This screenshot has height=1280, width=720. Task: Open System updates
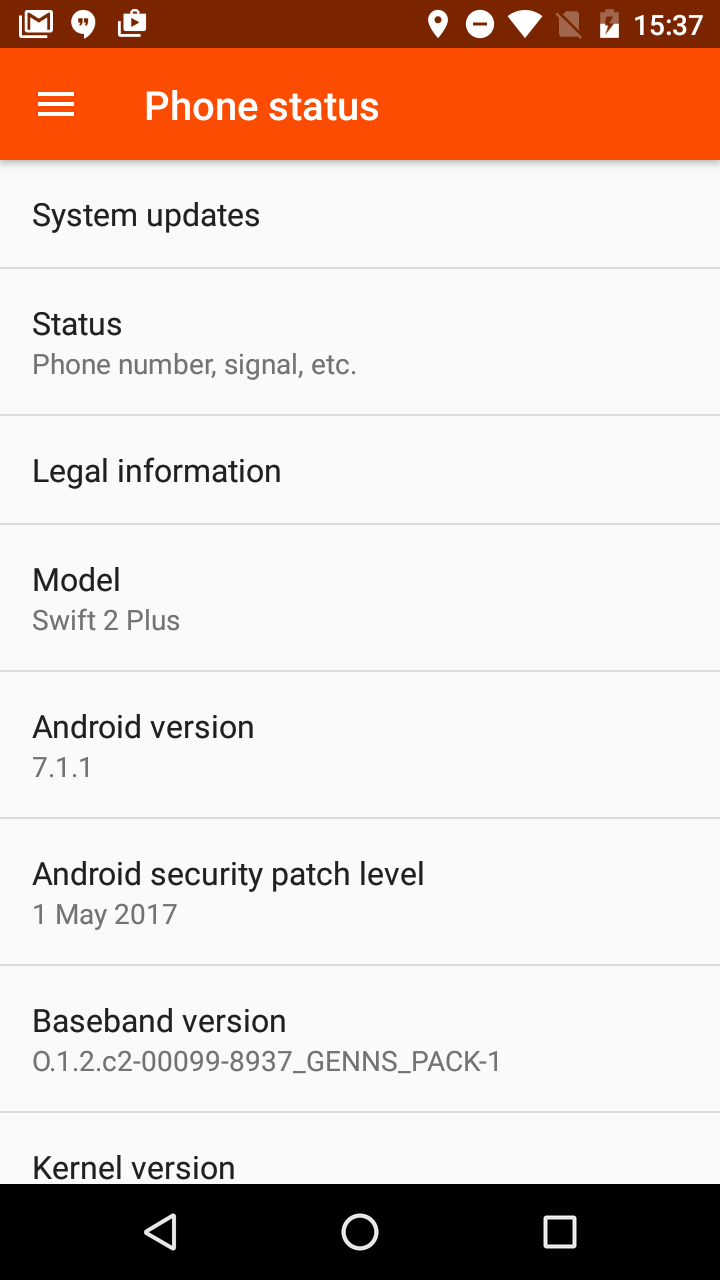(x=360, y=215)
